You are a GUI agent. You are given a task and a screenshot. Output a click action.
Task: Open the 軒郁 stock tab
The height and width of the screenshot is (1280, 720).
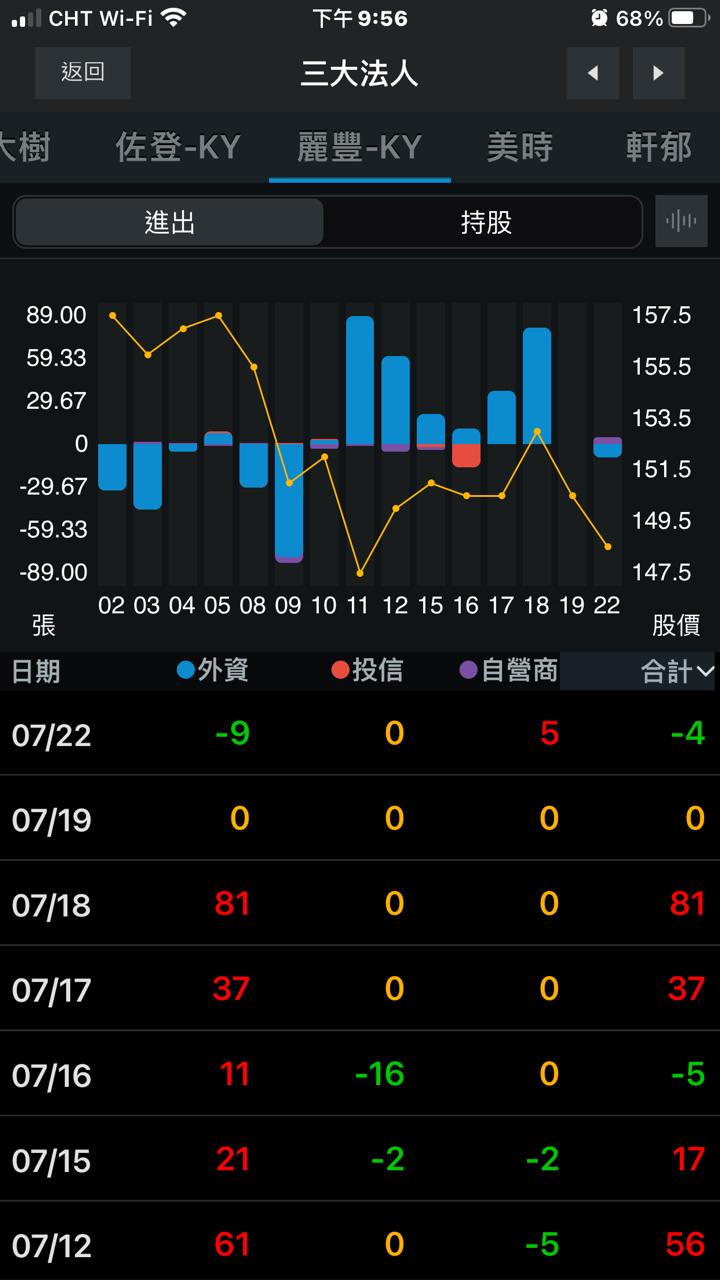click(659, 148)
